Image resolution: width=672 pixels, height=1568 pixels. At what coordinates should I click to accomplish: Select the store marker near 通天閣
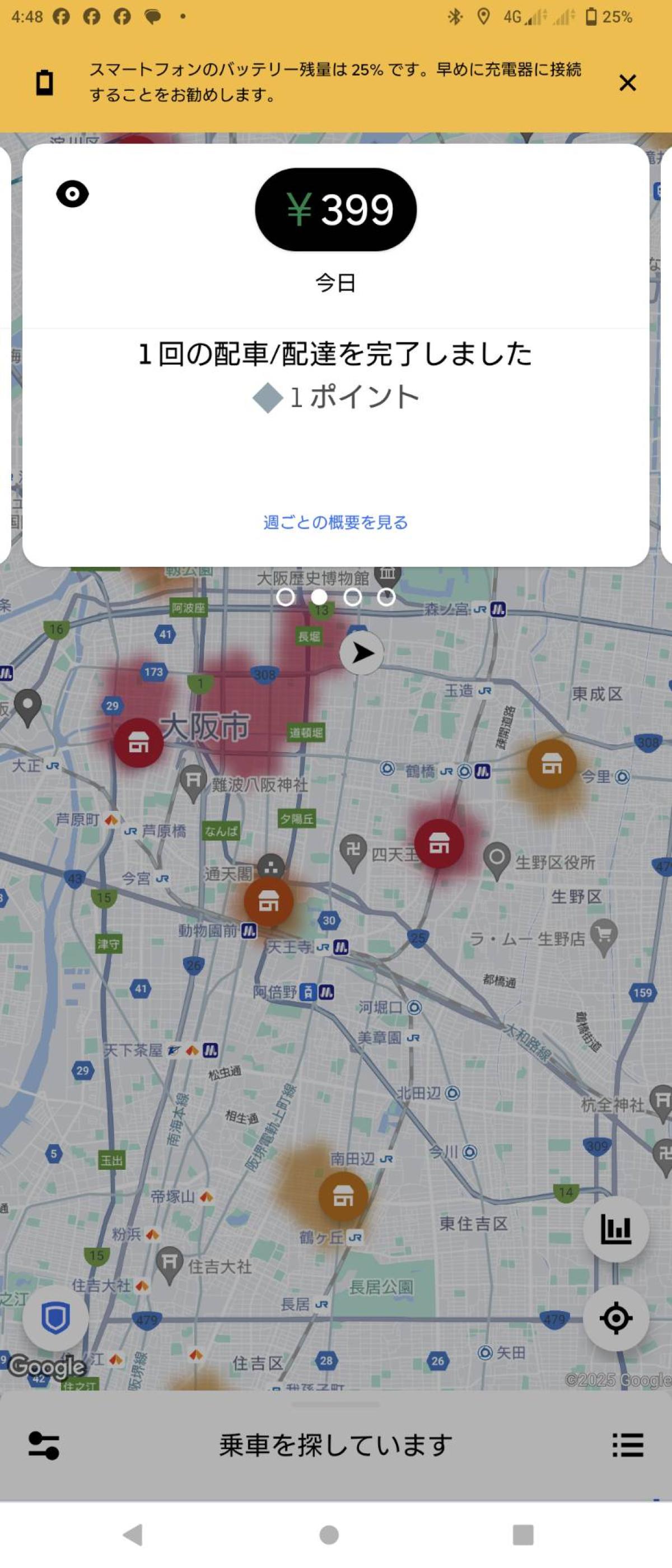(268, 902)
